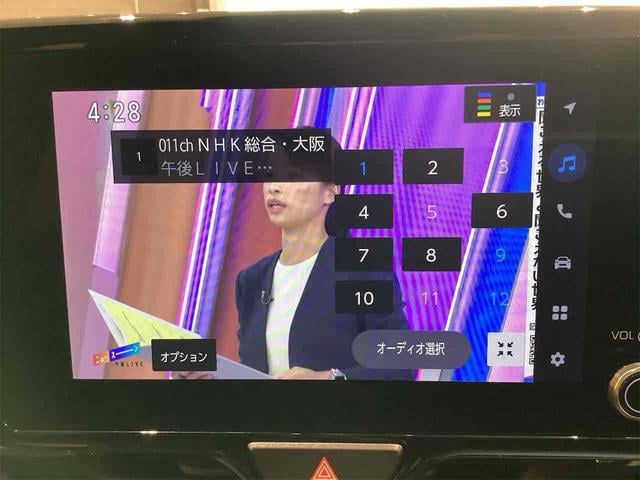640x480 pixels.
Task: Open the オプション options menu
Action: [x=184, y=356]
